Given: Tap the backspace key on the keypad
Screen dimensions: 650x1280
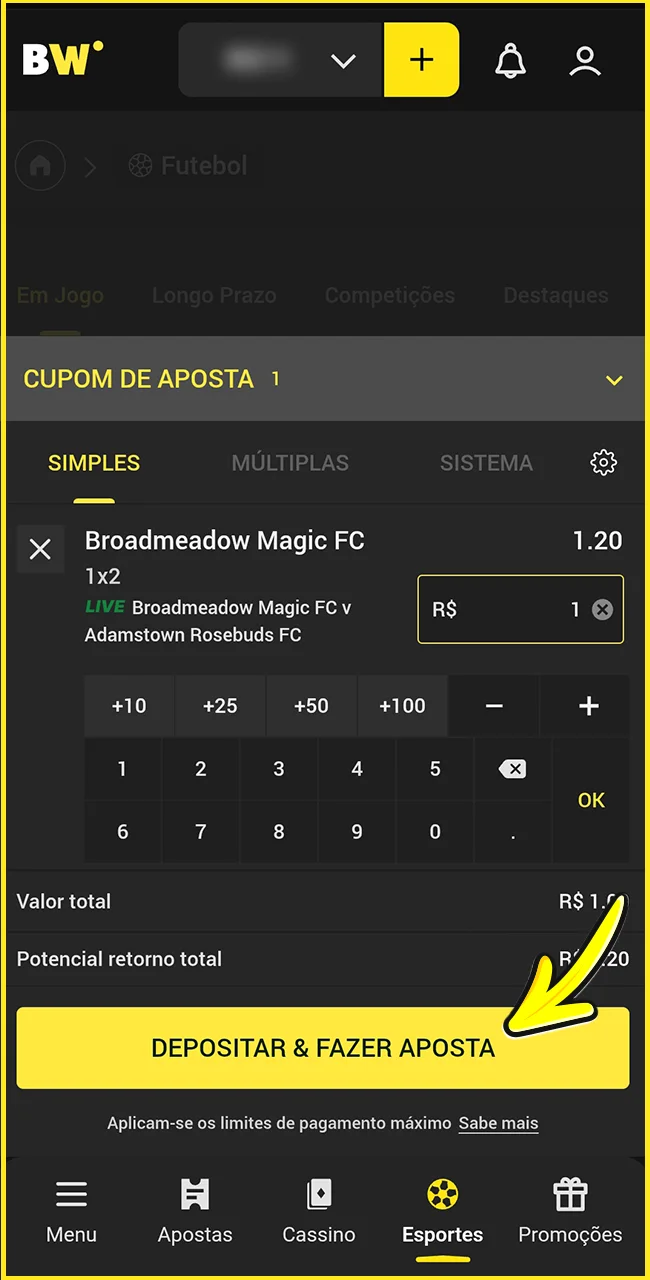Looking at the screenshot, I should [x=512, y=769].
